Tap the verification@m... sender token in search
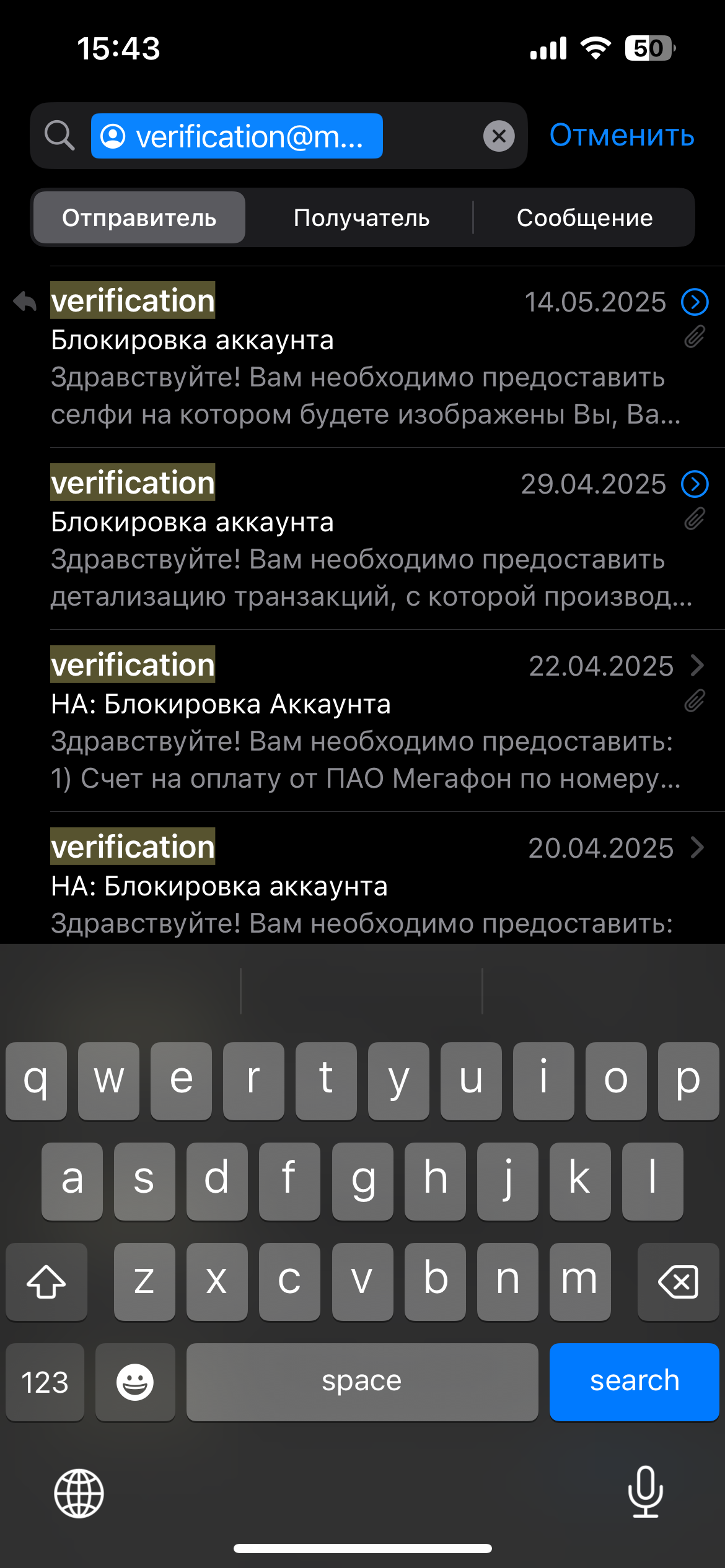The image size is (725, 1568). pyautogui.click(x=237, y=136)
